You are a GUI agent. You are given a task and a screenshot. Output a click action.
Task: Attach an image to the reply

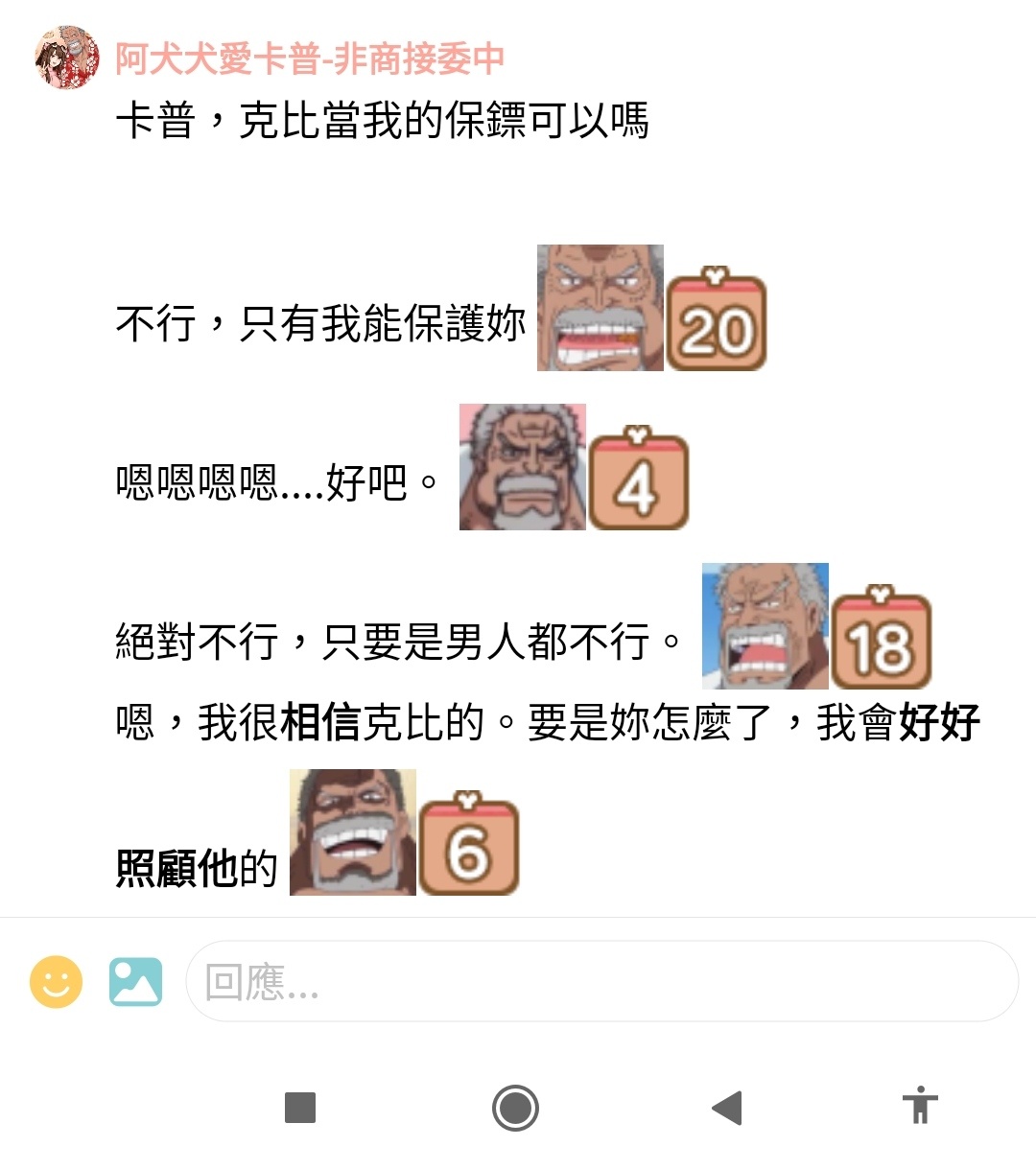pos(135,981)
